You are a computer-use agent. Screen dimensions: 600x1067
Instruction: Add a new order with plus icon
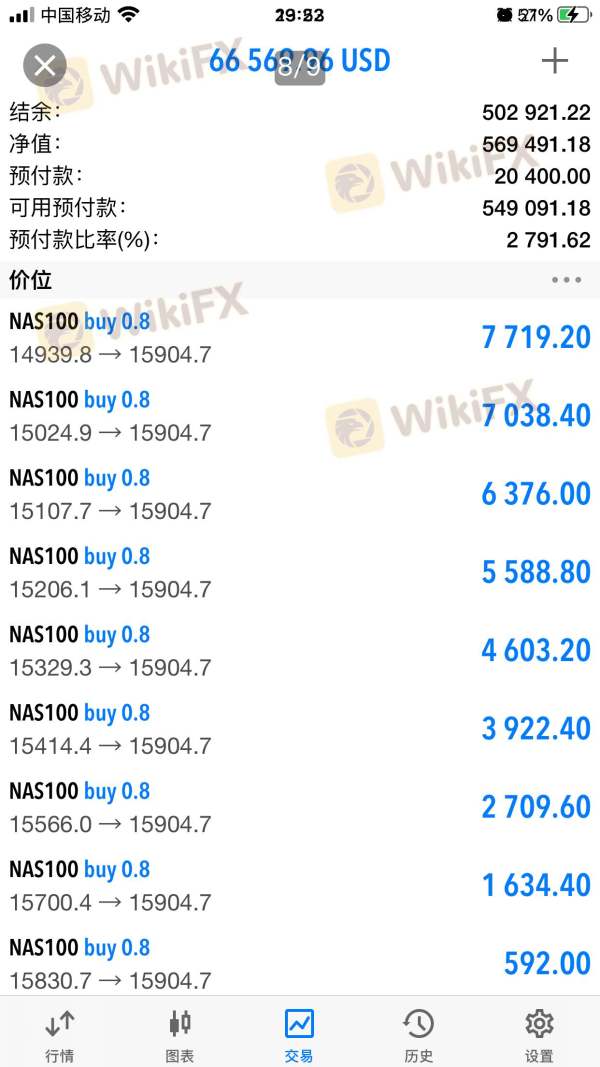pyautogui.click(x=554, y=62)
